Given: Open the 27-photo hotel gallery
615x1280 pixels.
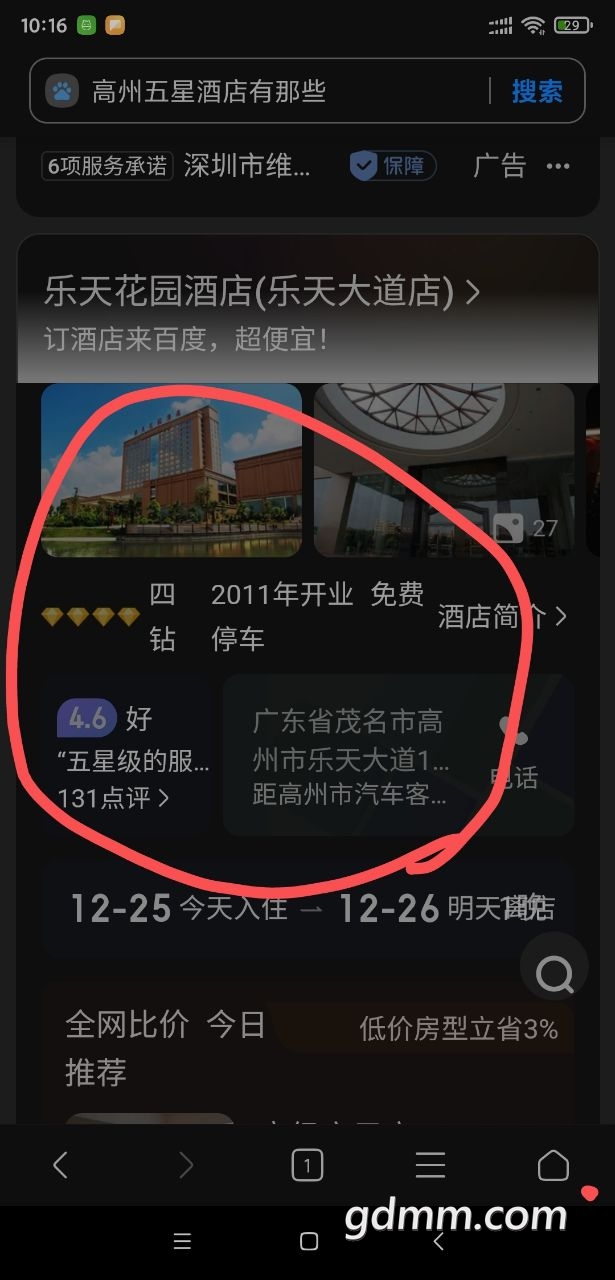Looking at the screenshot, I should coord(444,470).
